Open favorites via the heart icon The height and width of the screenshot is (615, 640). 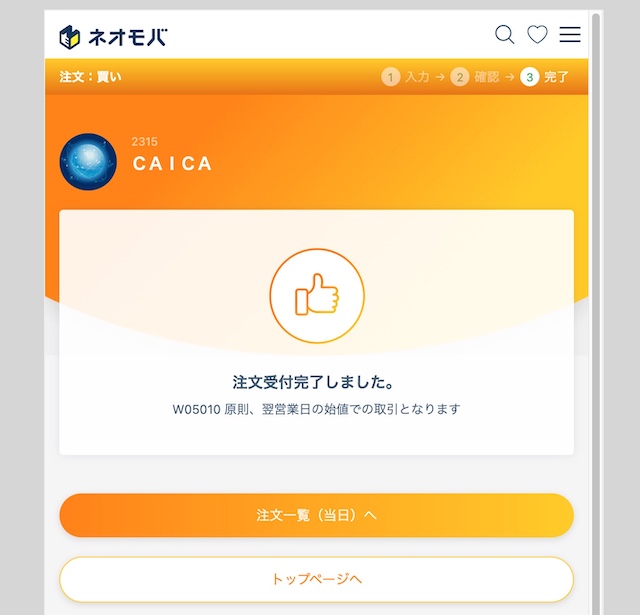coord(537,35)
